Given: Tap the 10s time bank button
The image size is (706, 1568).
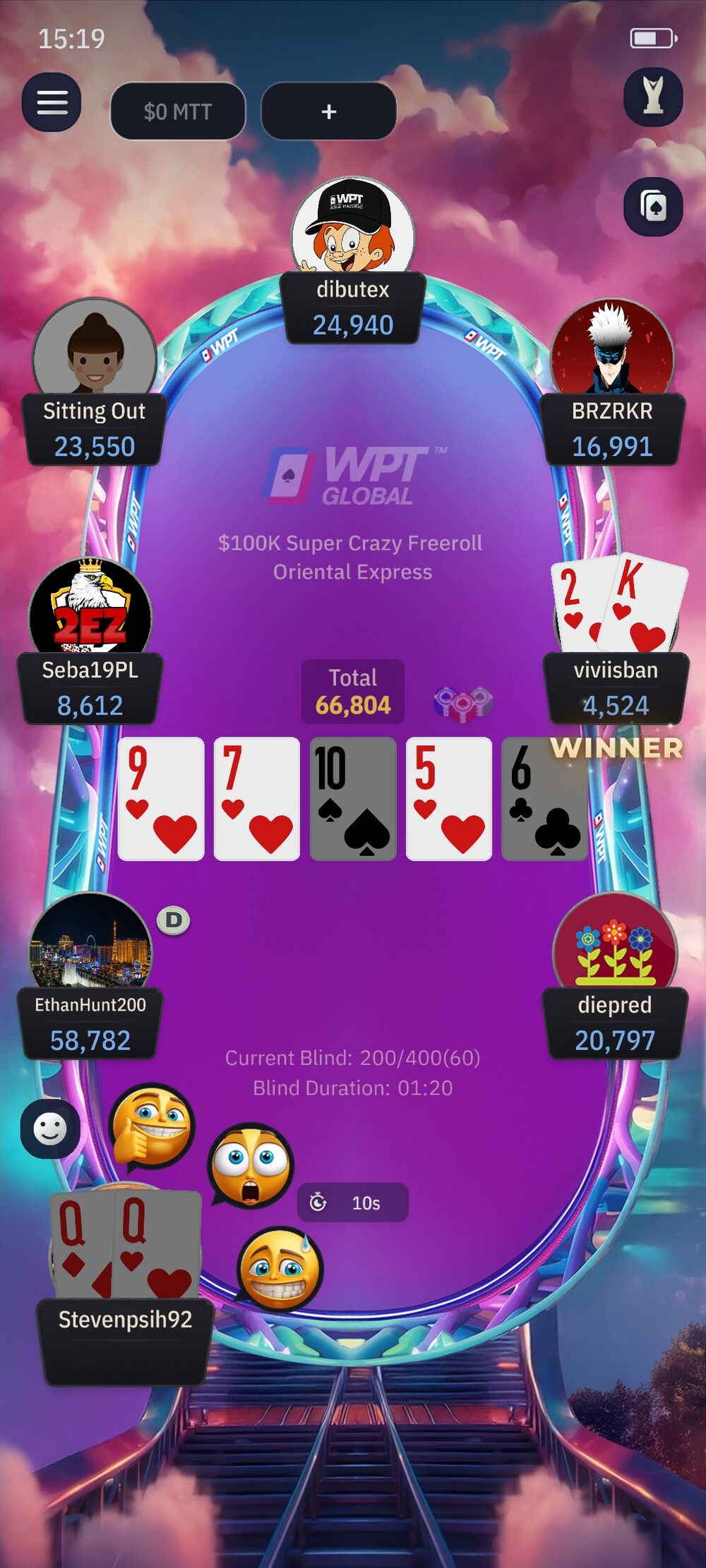Looking at the screenshot, I should pos(353,1202).
